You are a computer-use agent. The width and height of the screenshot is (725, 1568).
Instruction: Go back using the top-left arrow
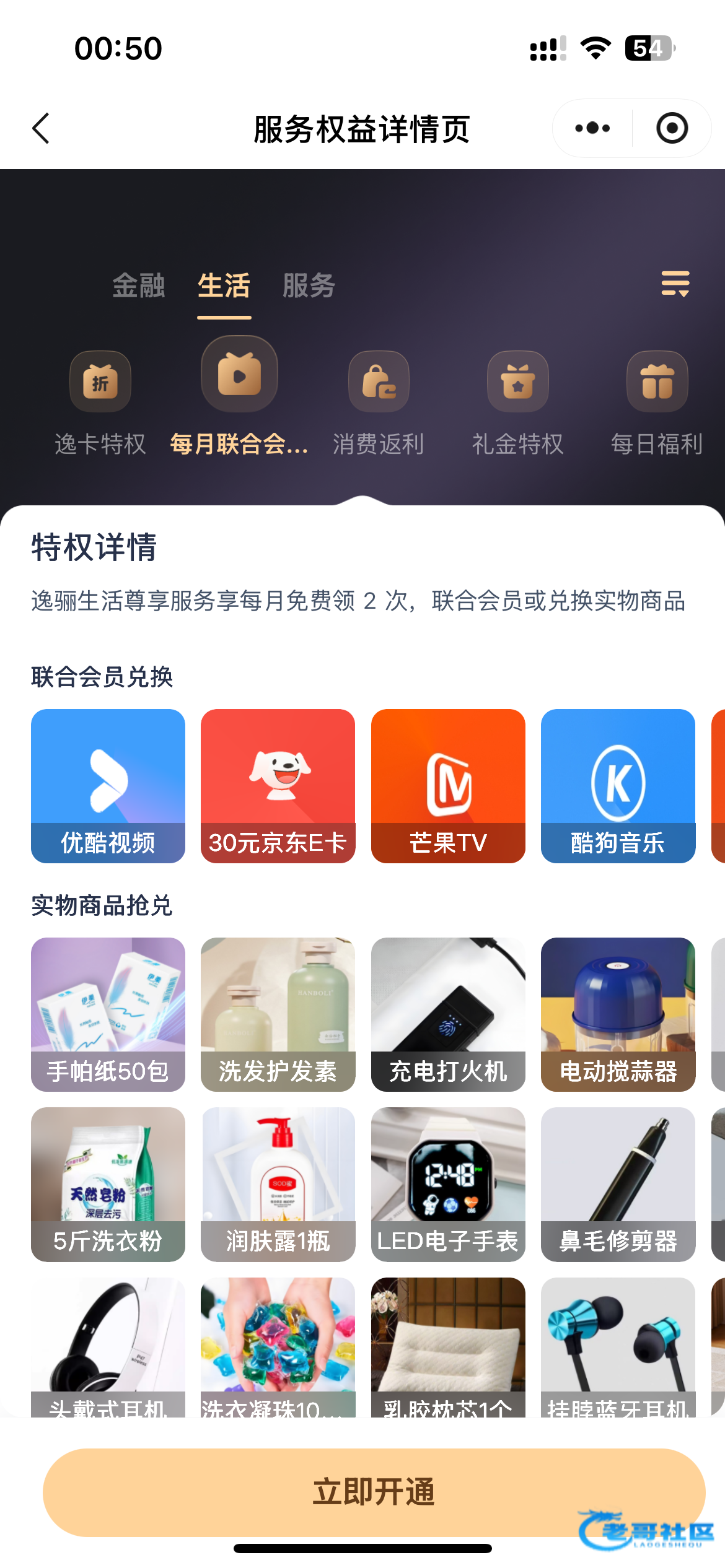pos(41,129)
